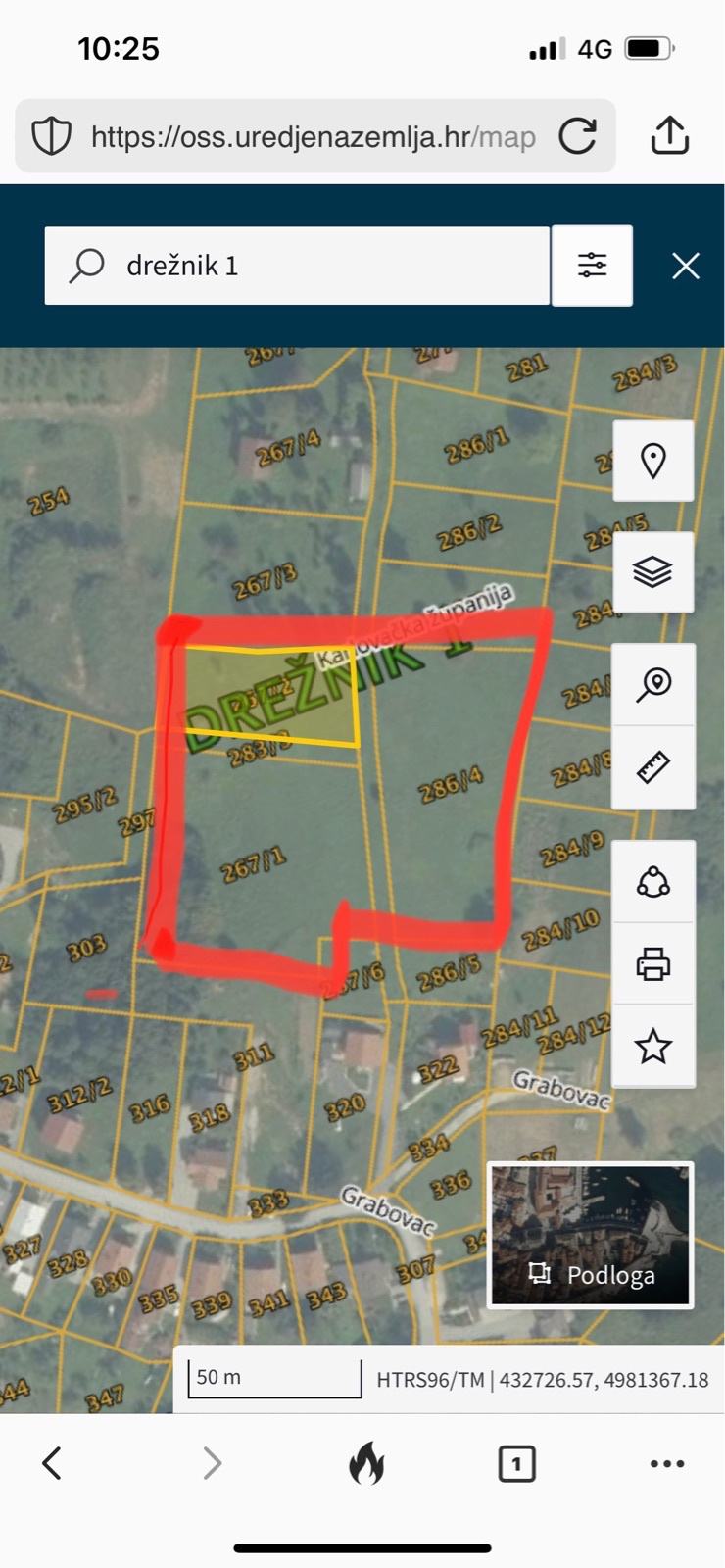Share this page from the browser
725x1568 pixels.
pos(670,136)
